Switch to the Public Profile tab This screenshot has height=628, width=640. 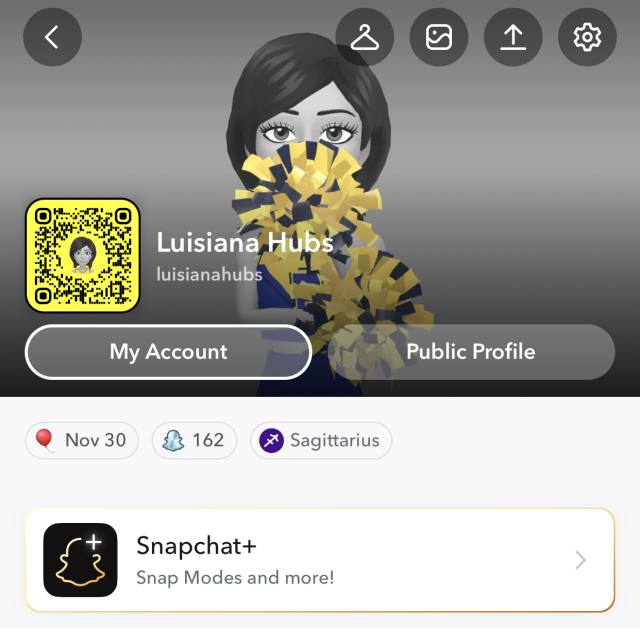470,352
